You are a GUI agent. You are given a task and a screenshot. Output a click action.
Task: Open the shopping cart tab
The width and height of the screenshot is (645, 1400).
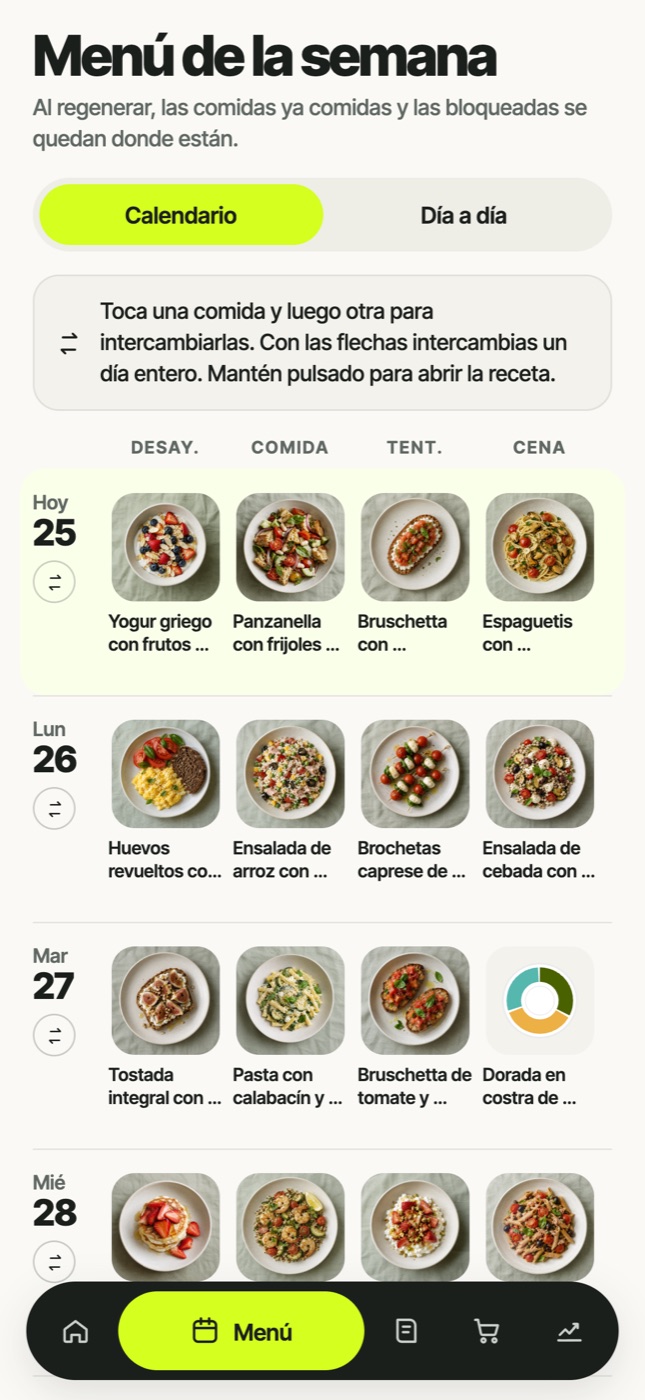point(486,1331)
